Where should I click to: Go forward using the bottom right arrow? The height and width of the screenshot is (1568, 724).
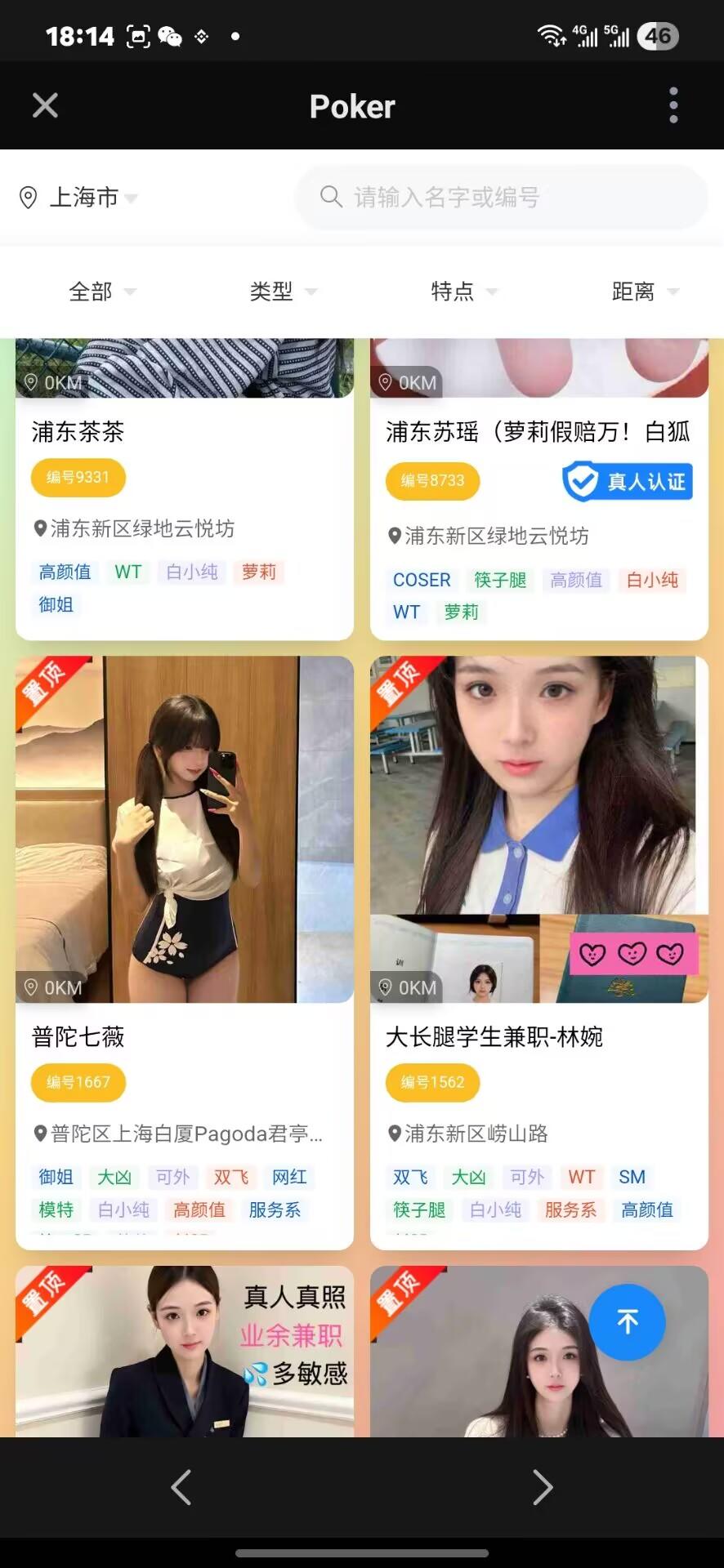[543, 1486]
